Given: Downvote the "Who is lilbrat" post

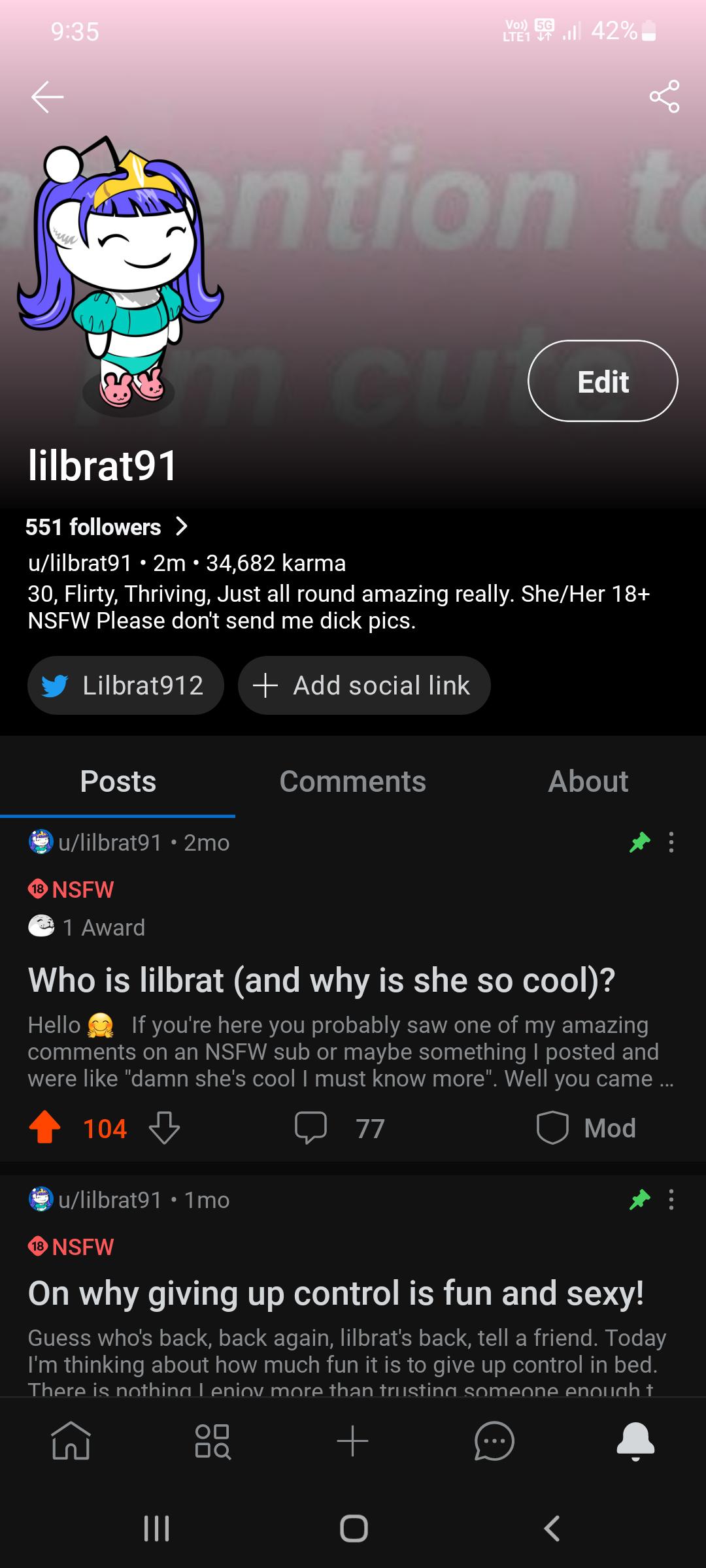Looking at the screenshot, I should tap(164, 1128).
